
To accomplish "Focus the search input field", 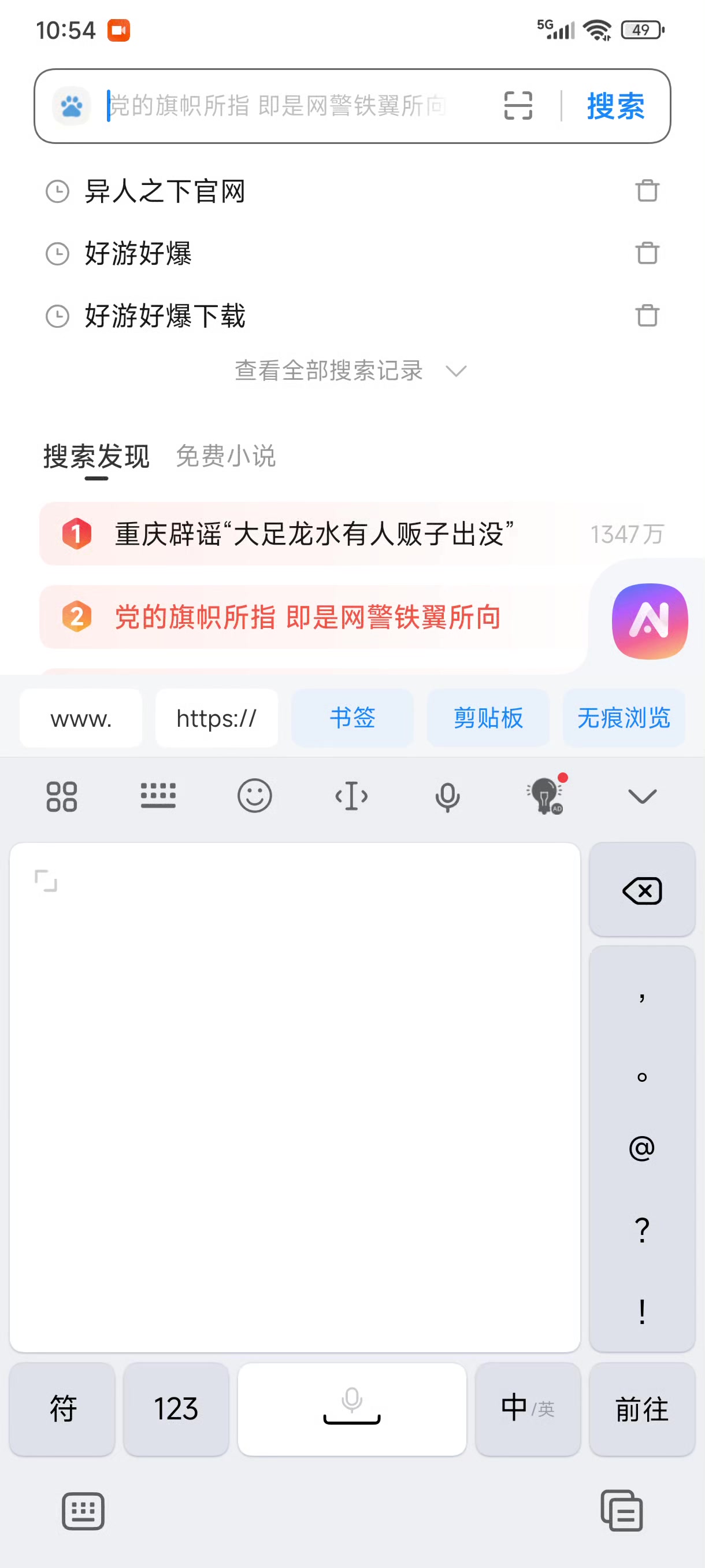I will (292, 106).
